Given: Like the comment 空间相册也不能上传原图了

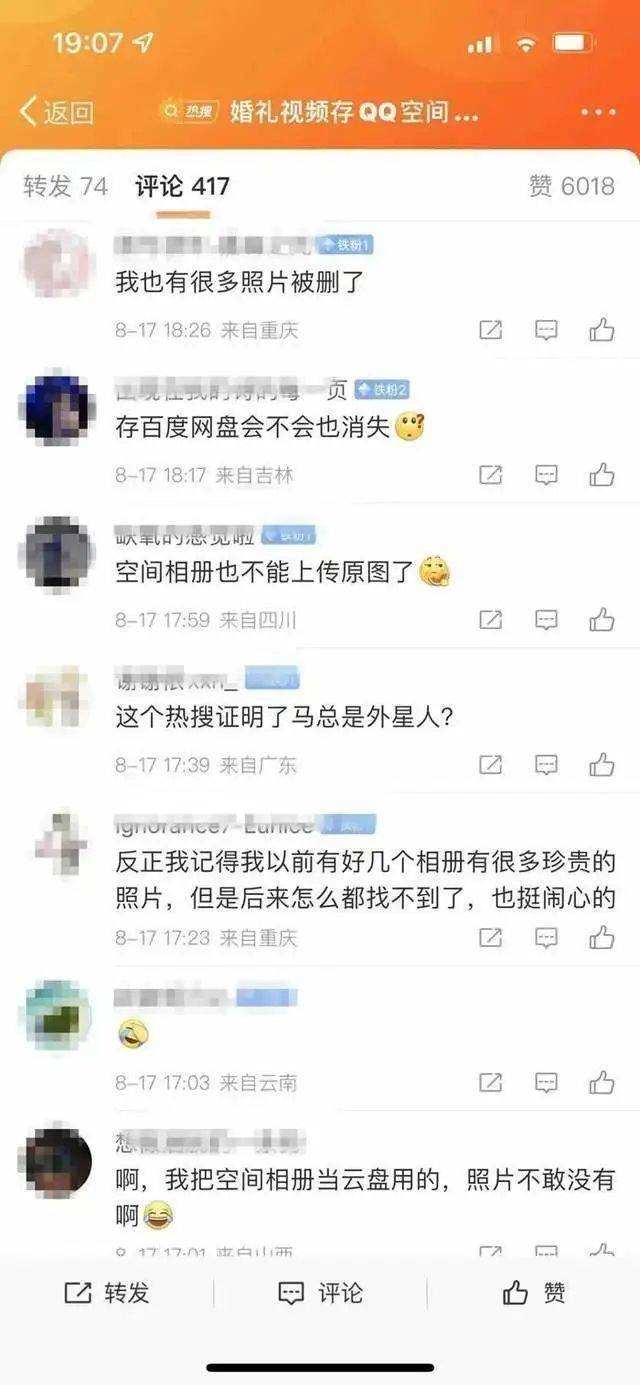Looking at the screenshot, I should (x=601, y=620).
